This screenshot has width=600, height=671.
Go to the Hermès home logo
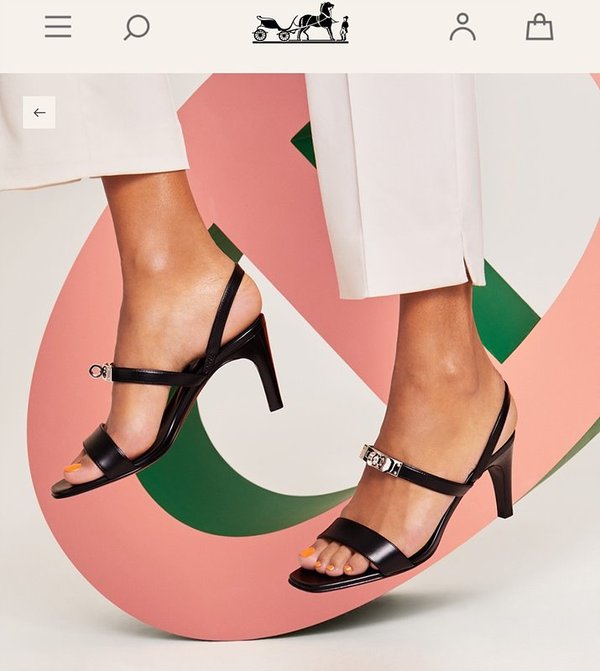click(x=300, y=24)
